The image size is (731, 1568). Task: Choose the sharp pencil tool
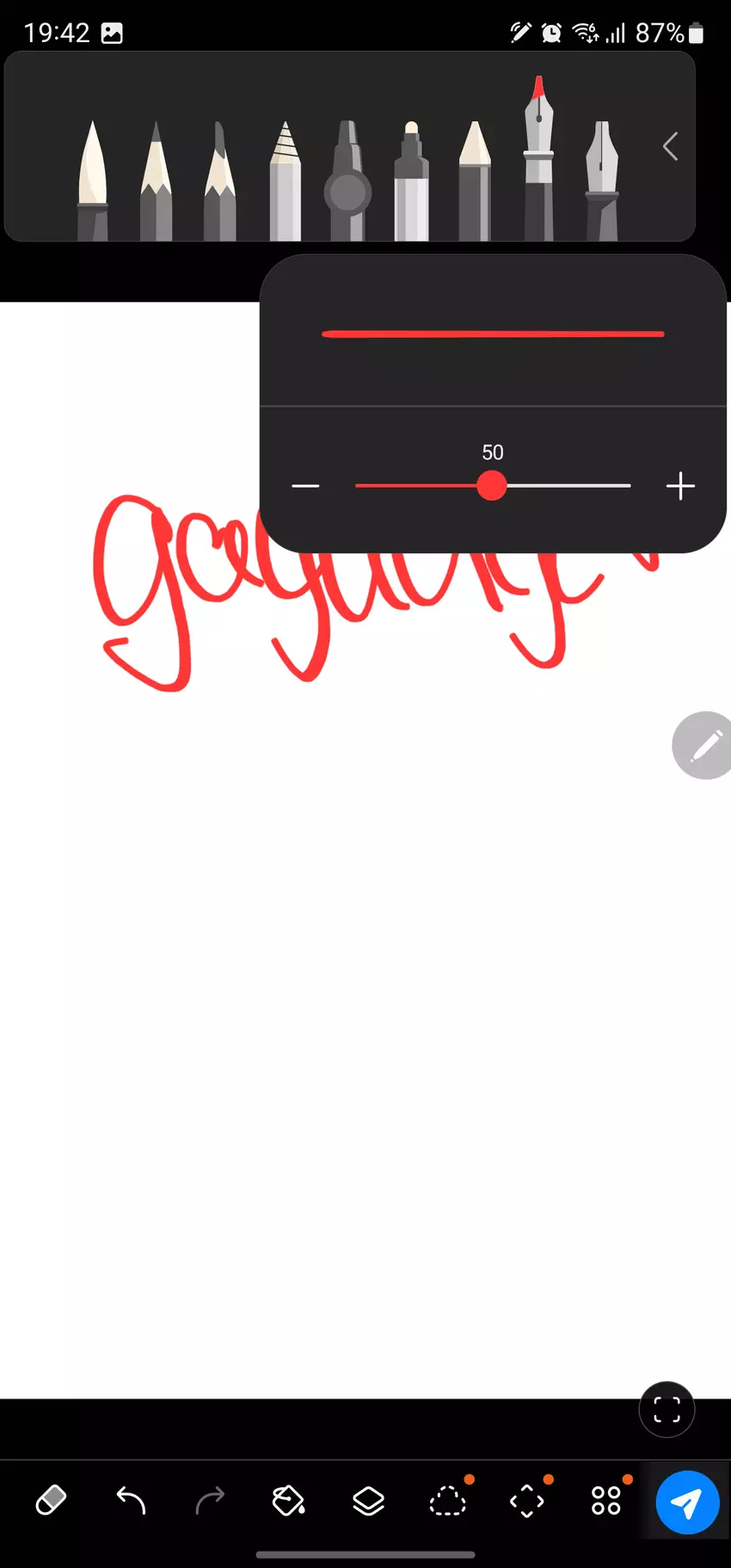click(x=156, y=182)
